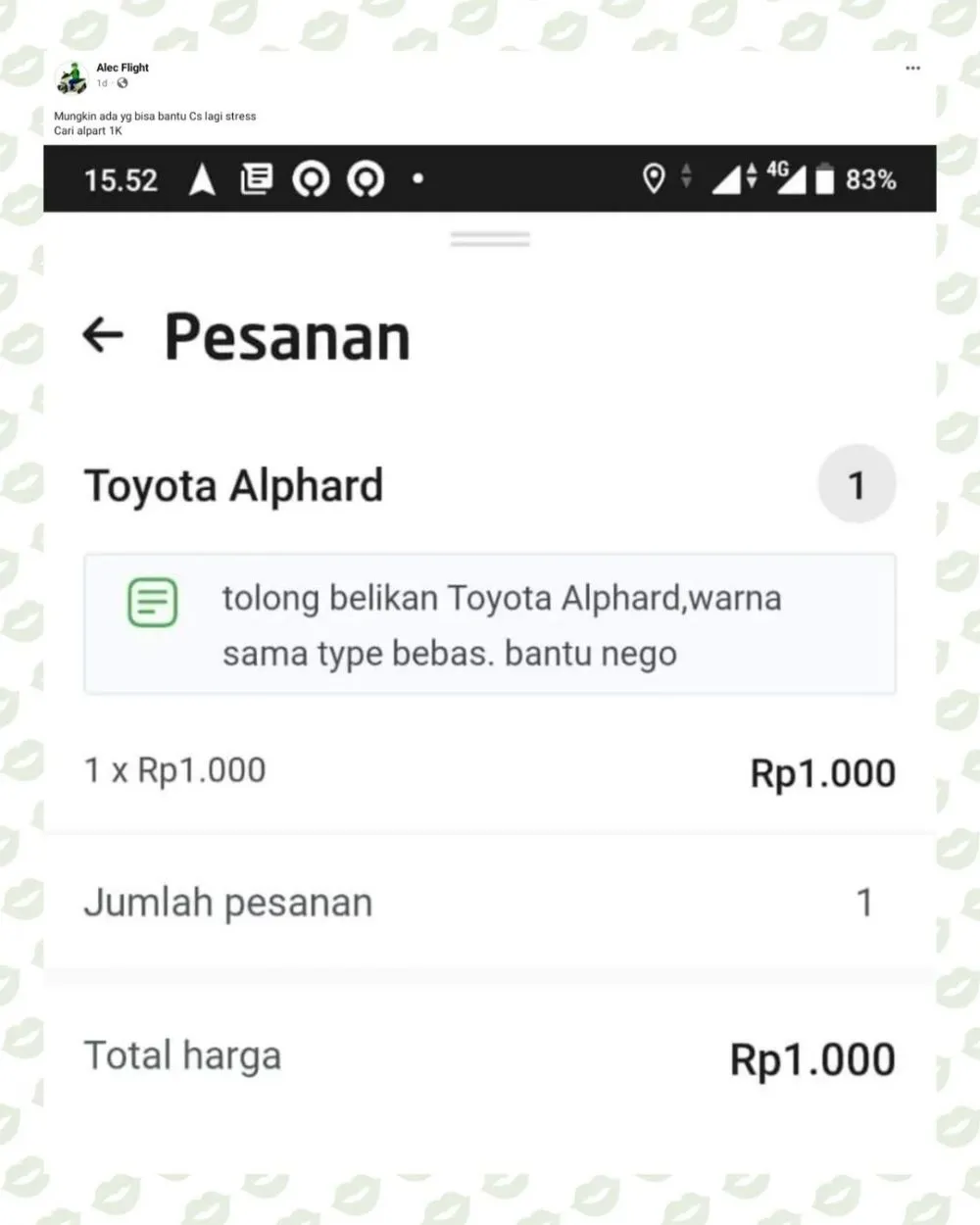Open the notifications list icon in status bar
Viewport: 980px width, 1225px height.
(x=256, y=178)
